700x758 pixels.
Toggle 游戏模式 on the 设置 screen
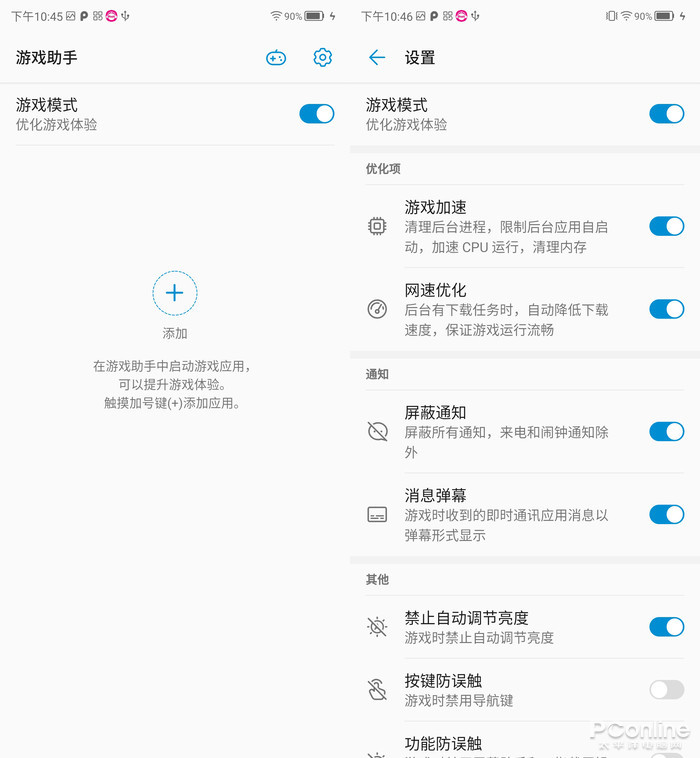(666, 114)
